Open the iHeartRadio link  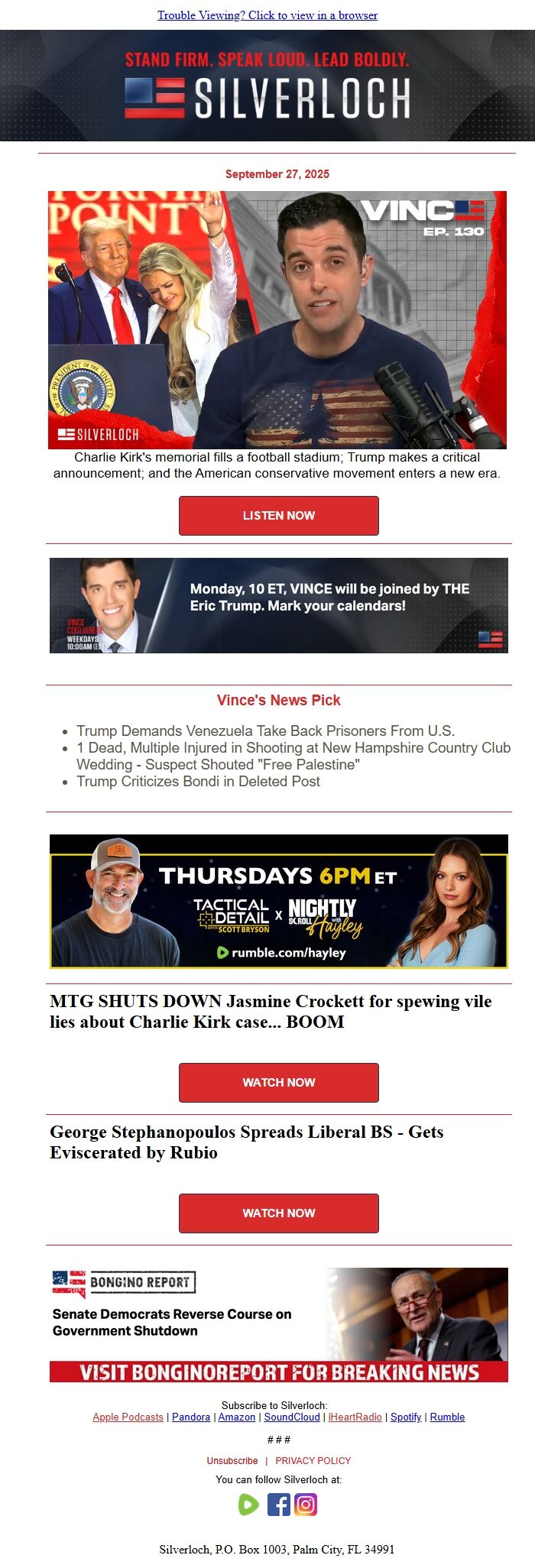[x=355, y=1417]
